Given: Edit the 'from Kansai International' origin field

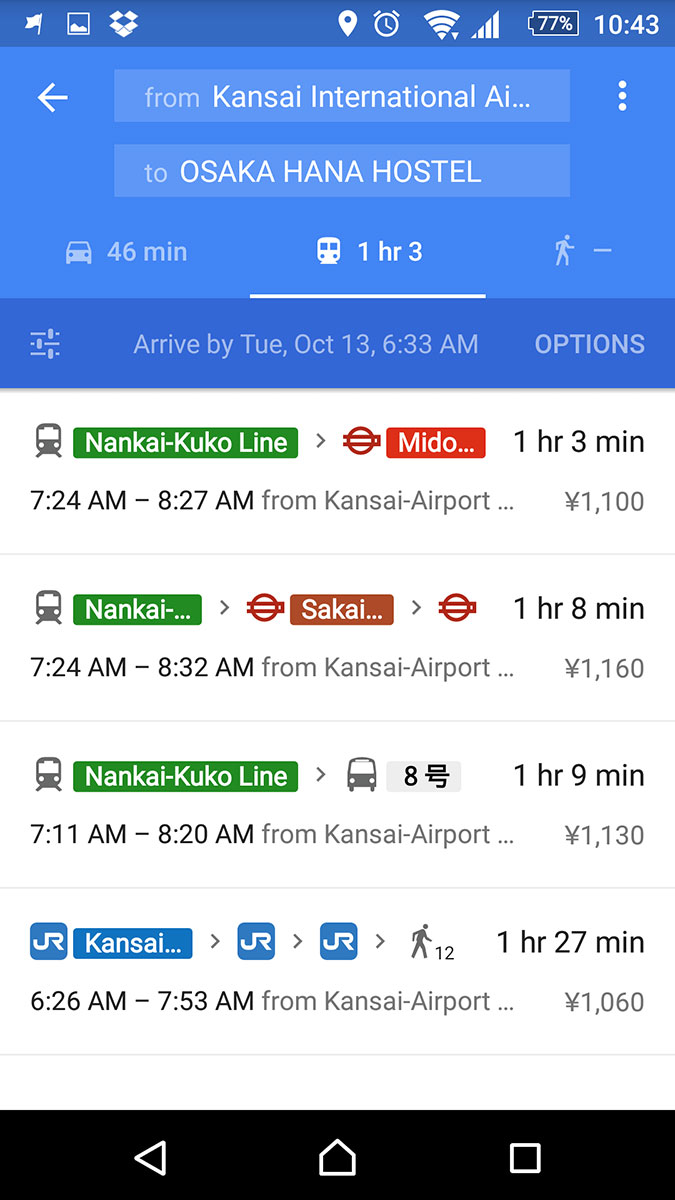Looking at the screenshot, I should [x=342, y=96].
